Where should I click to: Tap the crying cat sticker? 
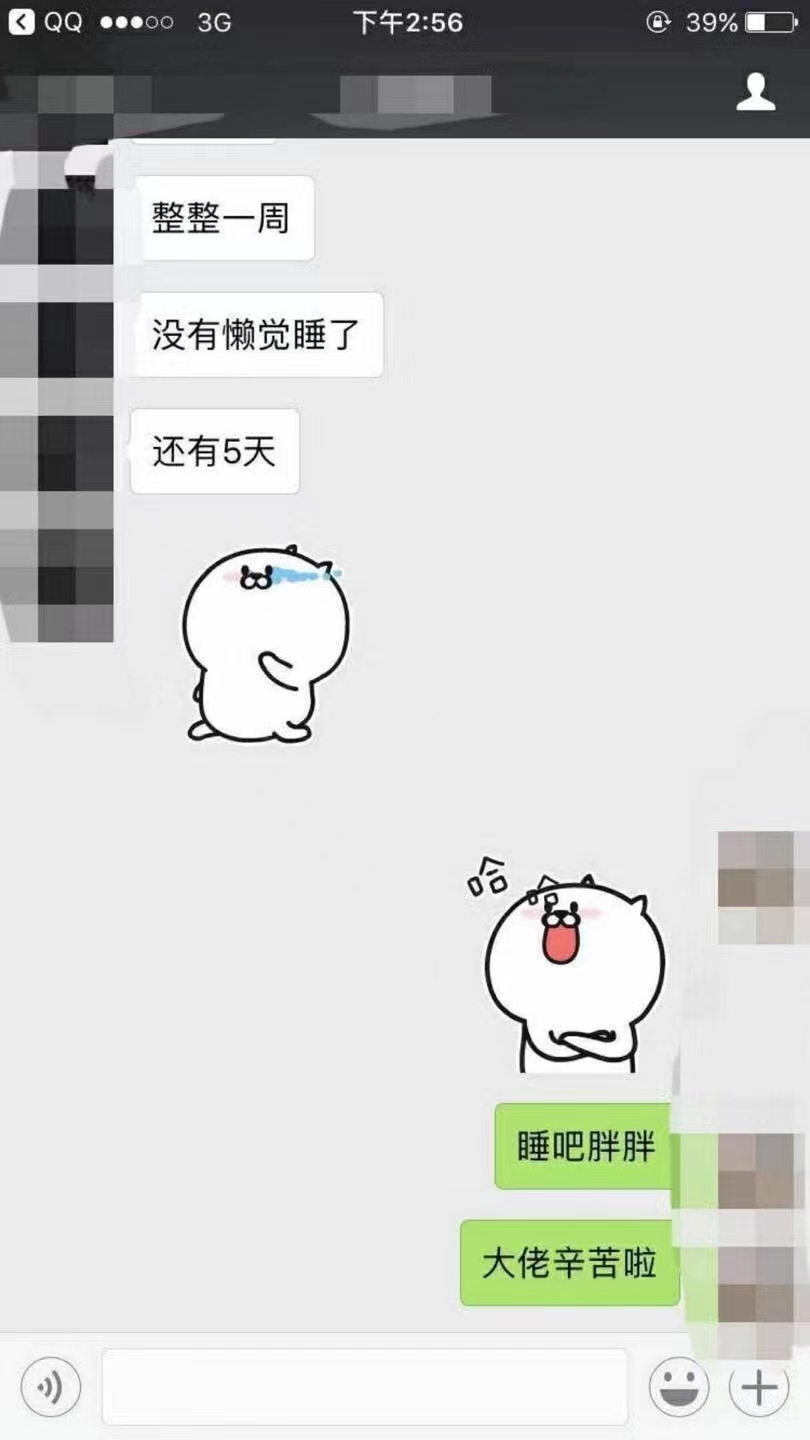pyautogui.click(x=265, y=645)
